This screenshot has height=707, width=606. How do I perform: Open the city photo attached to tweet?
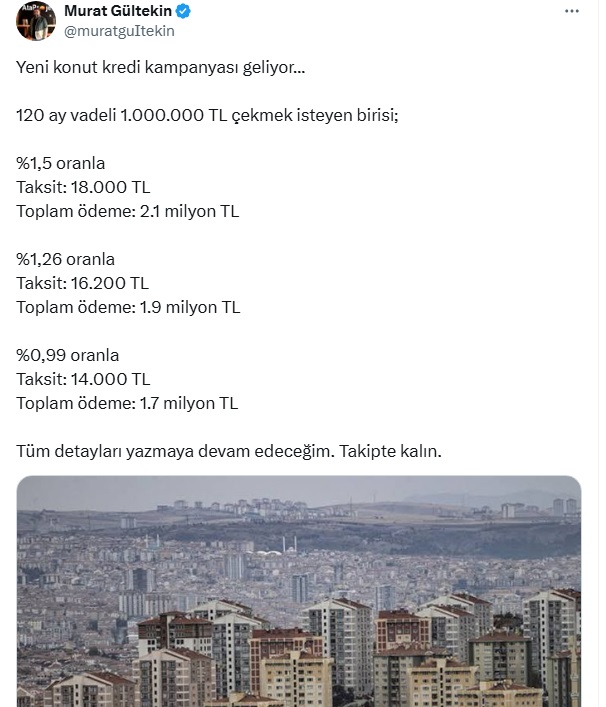point(299,590)
